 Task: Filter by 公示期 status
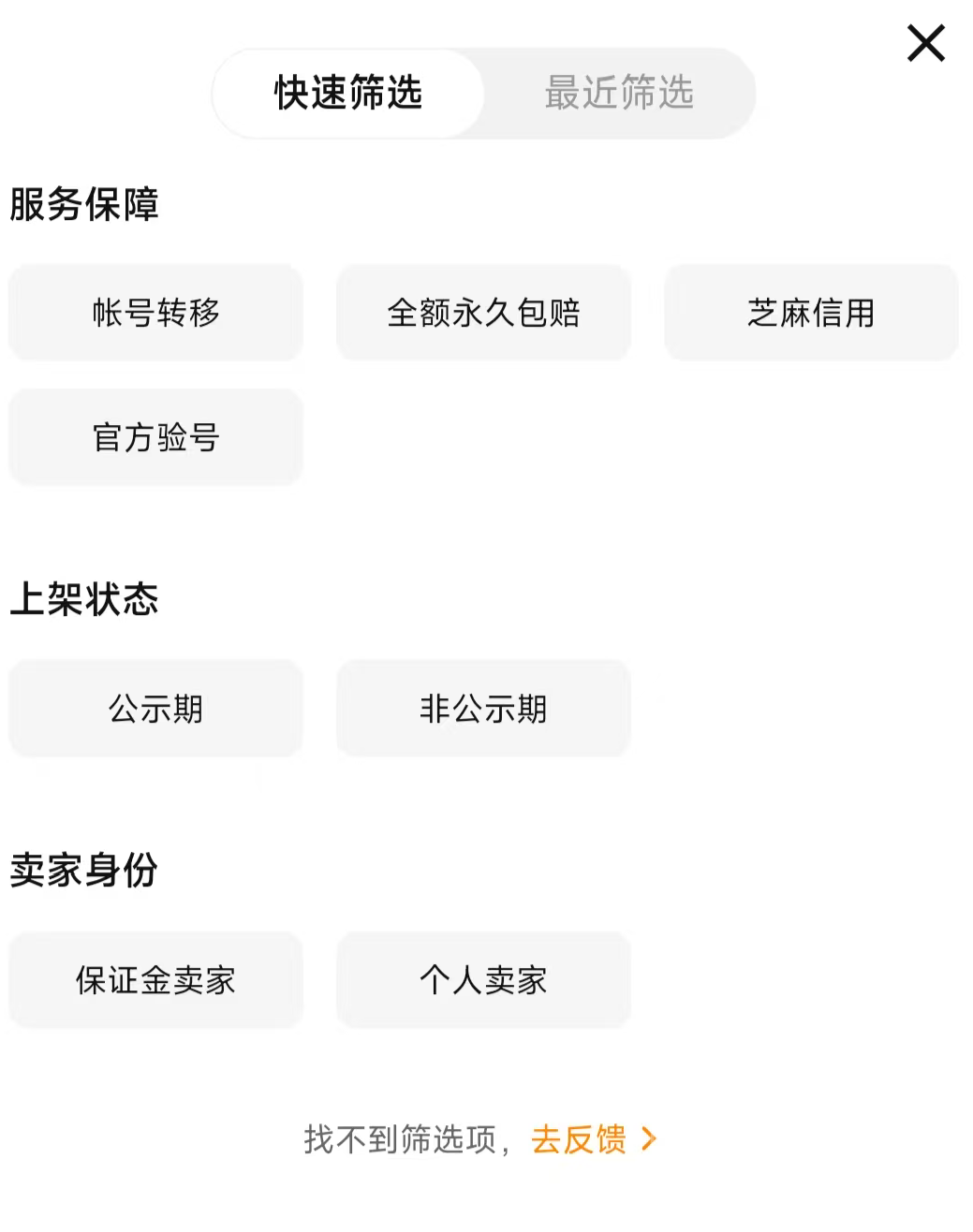point(155,709)
